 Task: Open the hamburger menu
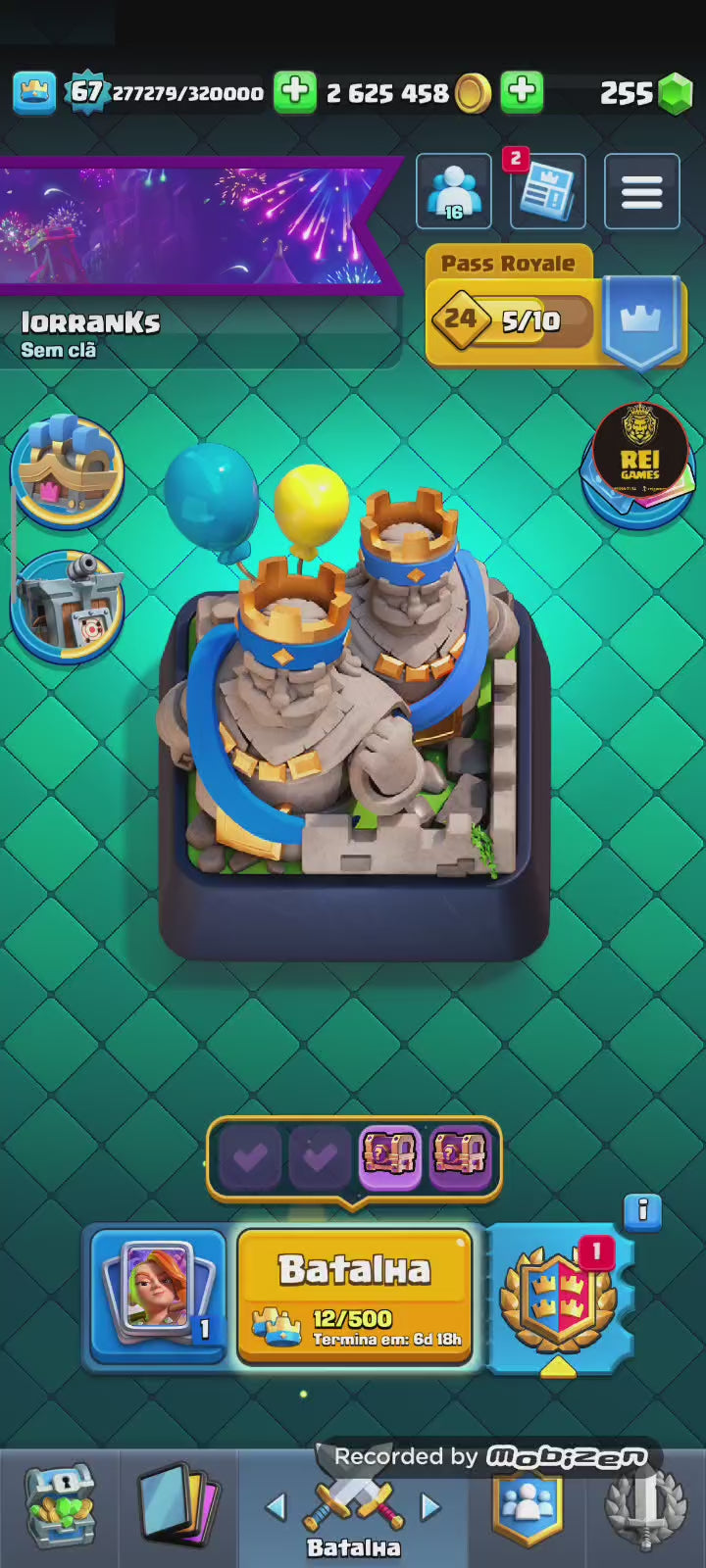tap(641, 192)
